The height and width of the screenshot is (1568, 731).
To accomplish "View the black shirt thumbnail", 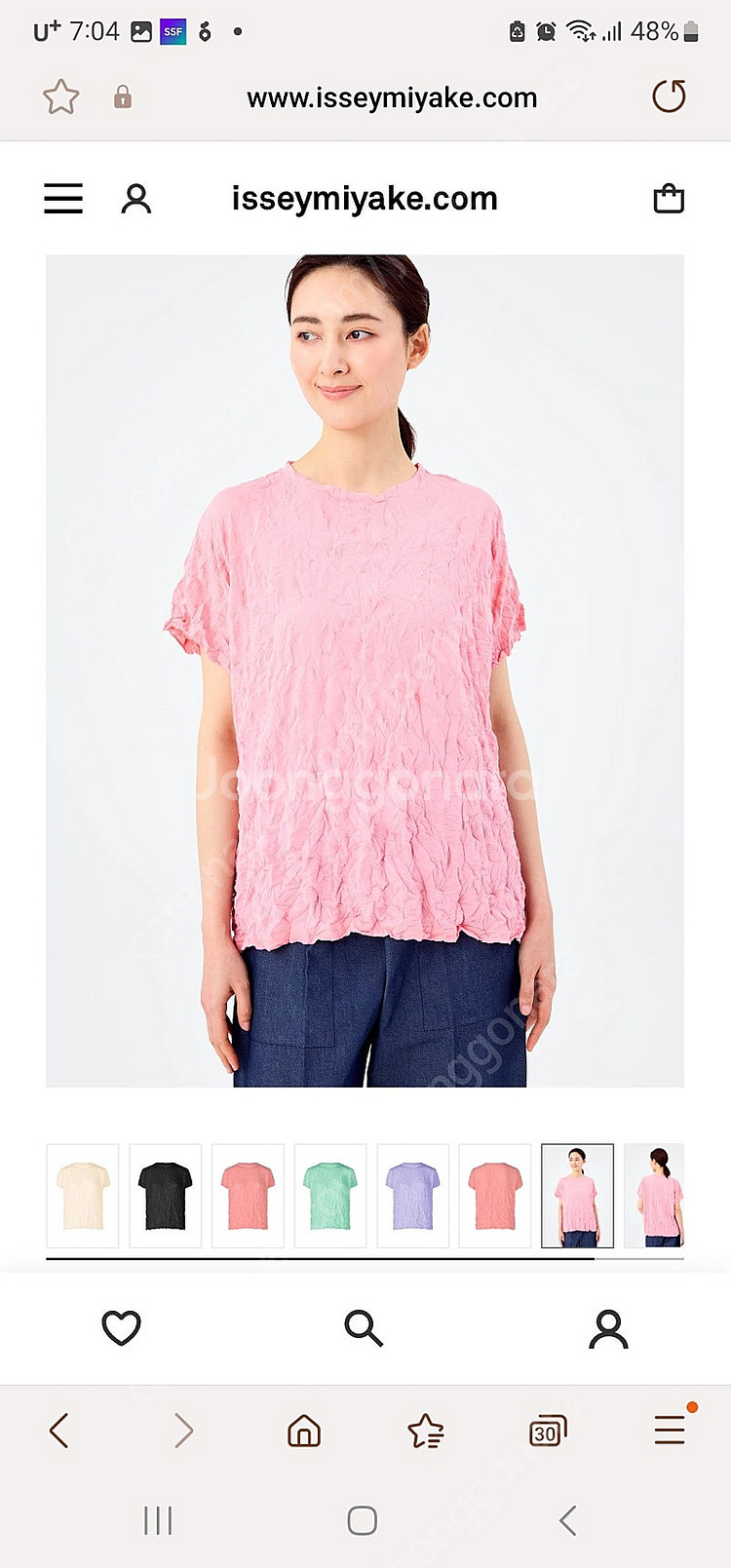I will (x=165, y=1196).
